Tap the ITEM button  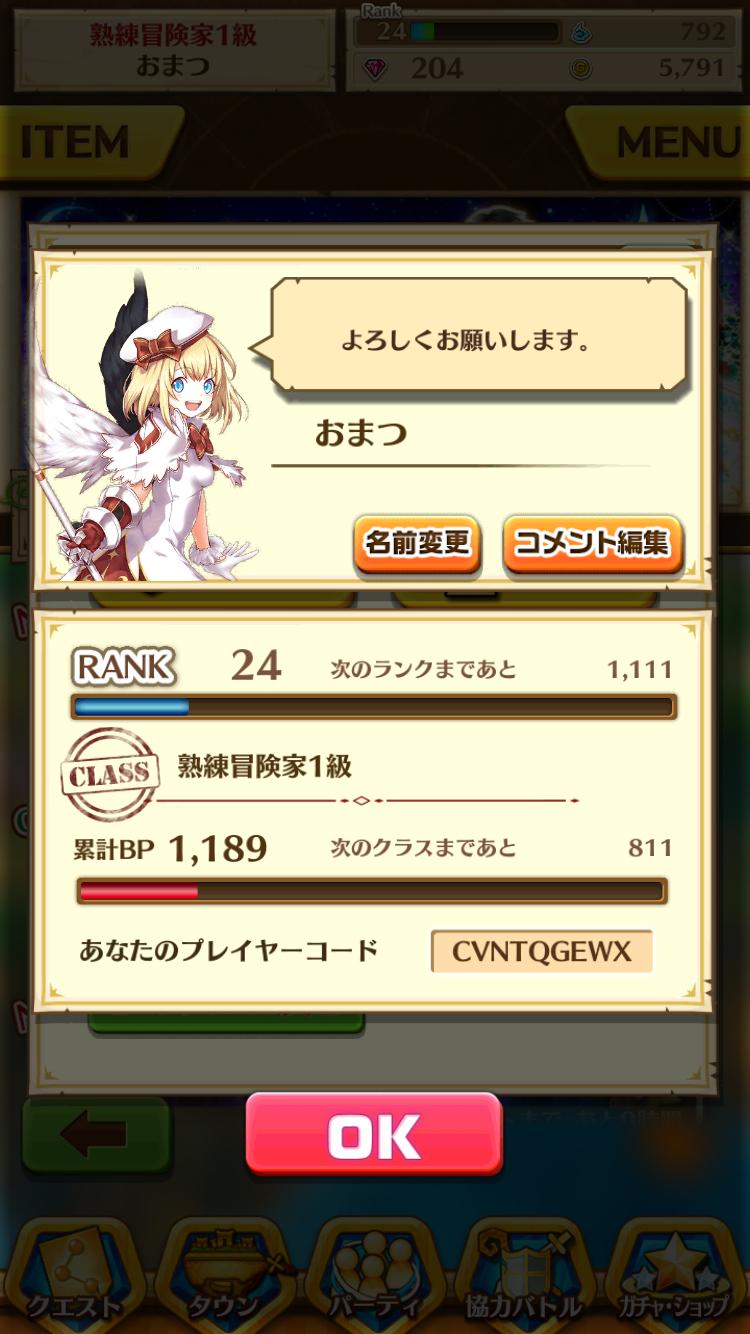[x=80, y=142]
